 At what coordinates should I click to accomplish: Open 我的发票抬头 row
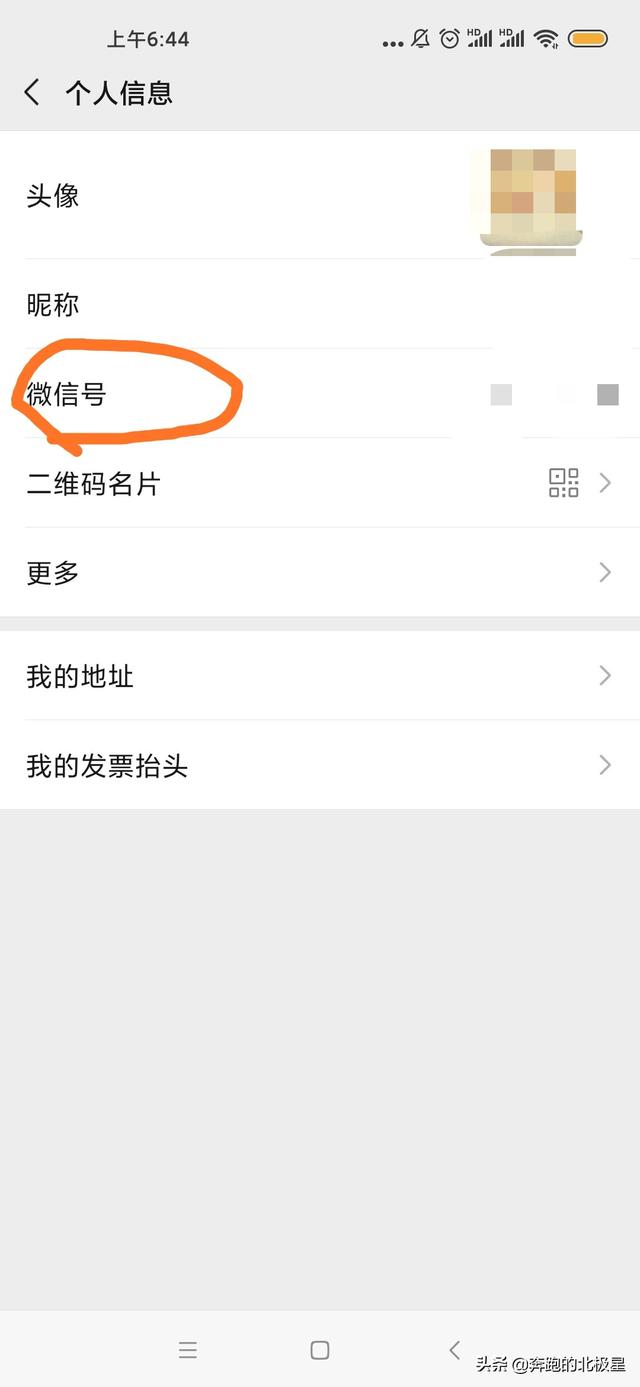pyautogui.click(x=320, y=766)
